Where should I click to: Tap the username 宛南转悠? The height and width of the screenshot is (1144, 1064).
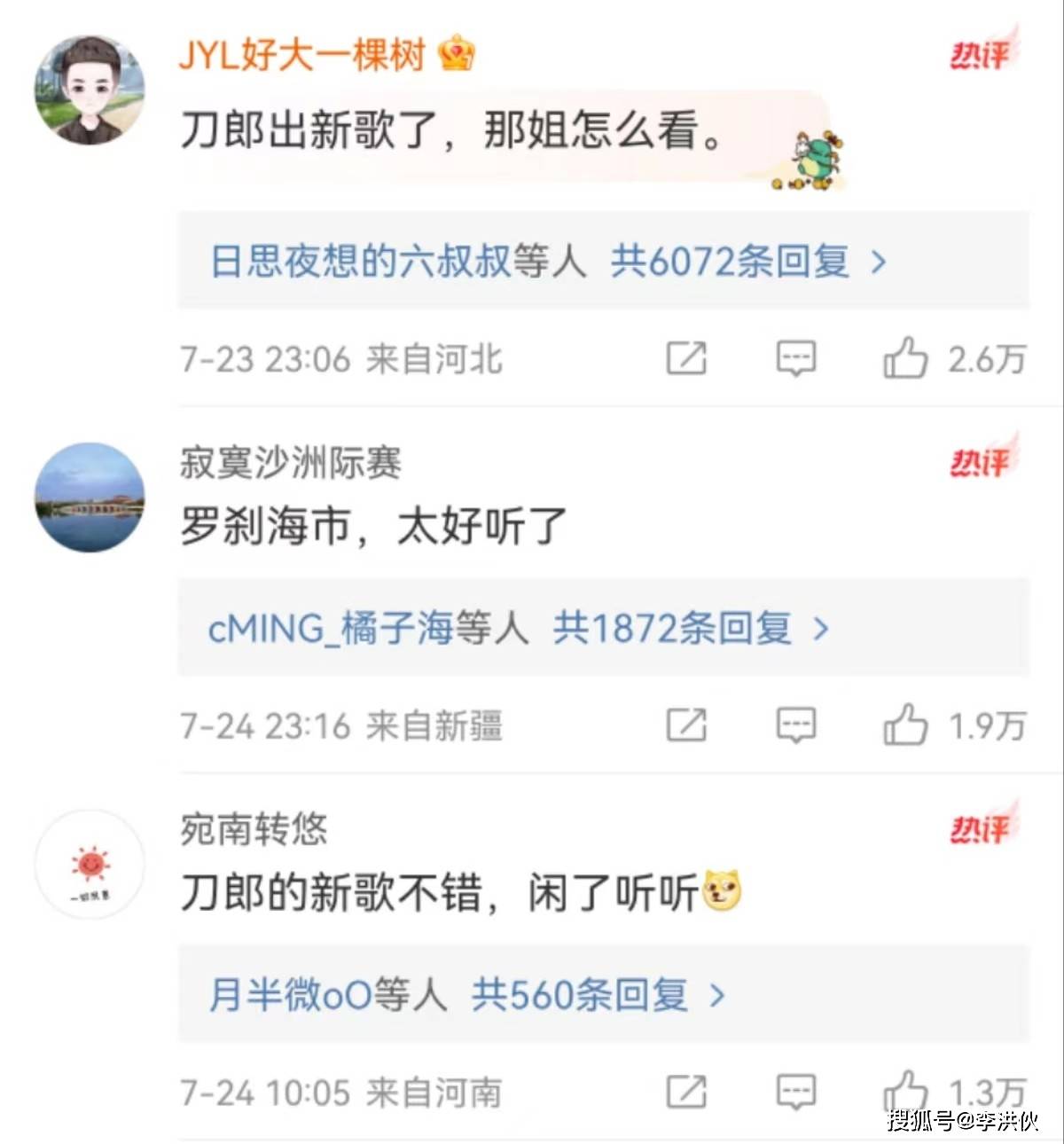[x=254, y=829]
